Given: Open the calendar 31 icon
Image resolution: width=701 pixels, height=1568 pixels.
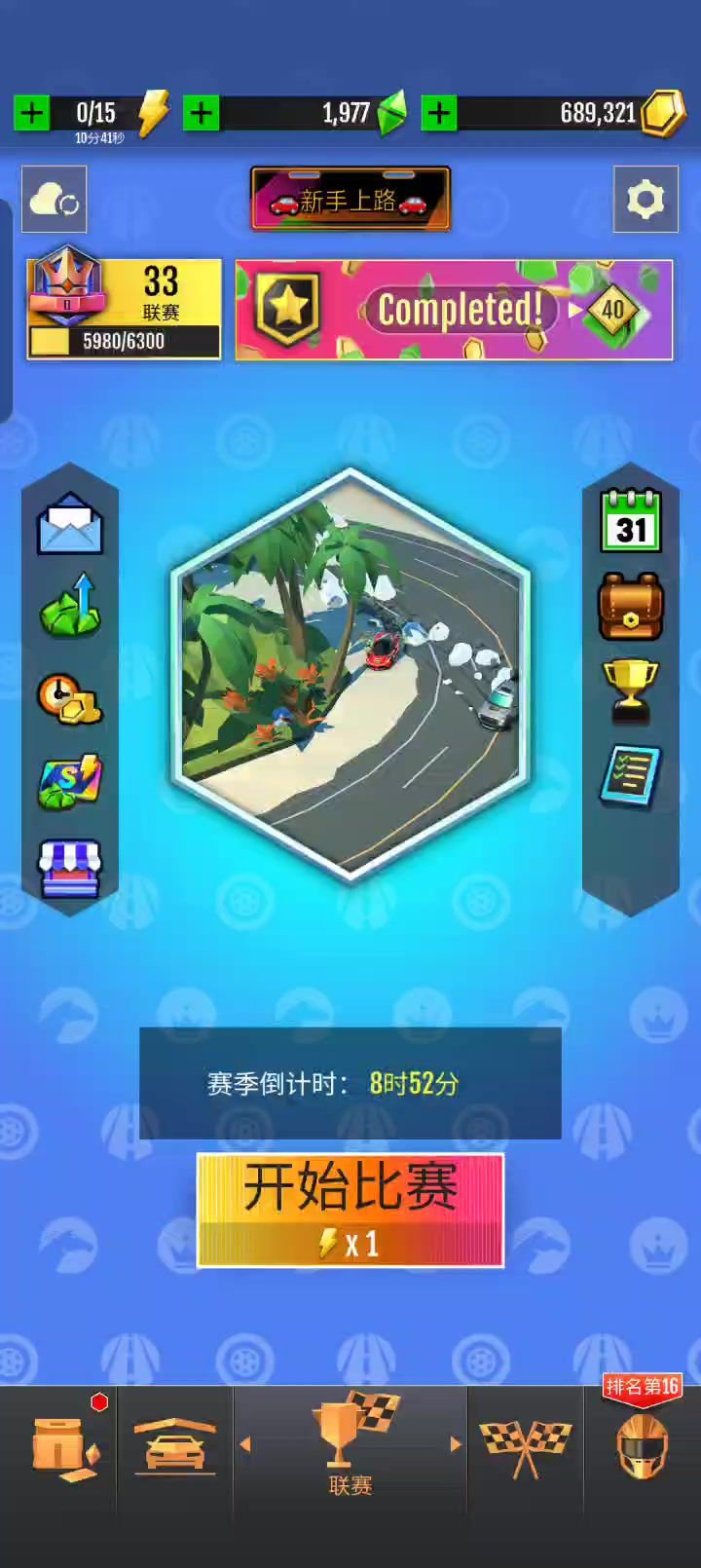Looking at the screenshot, I should [631, 521].
